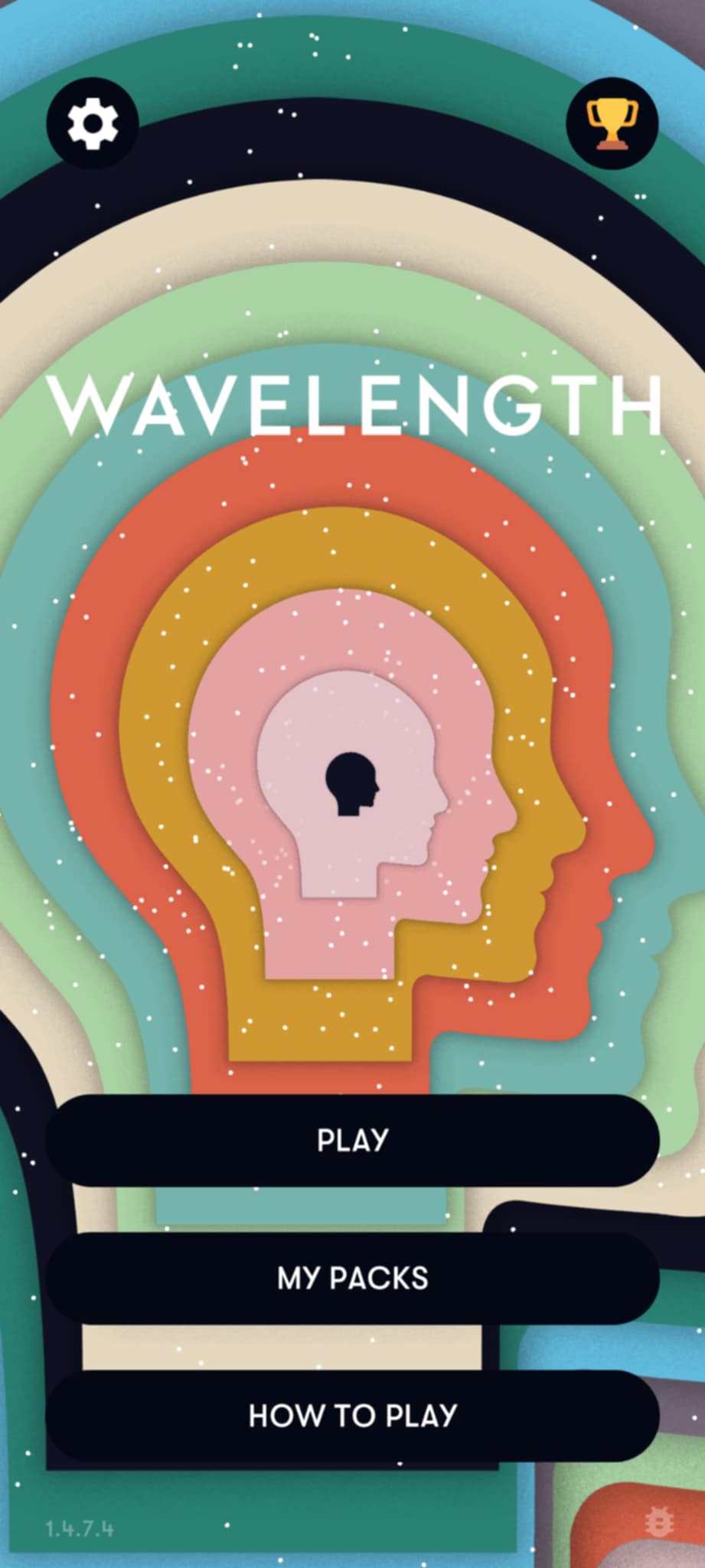Start a game with Play

click(x=352, y=1140)
